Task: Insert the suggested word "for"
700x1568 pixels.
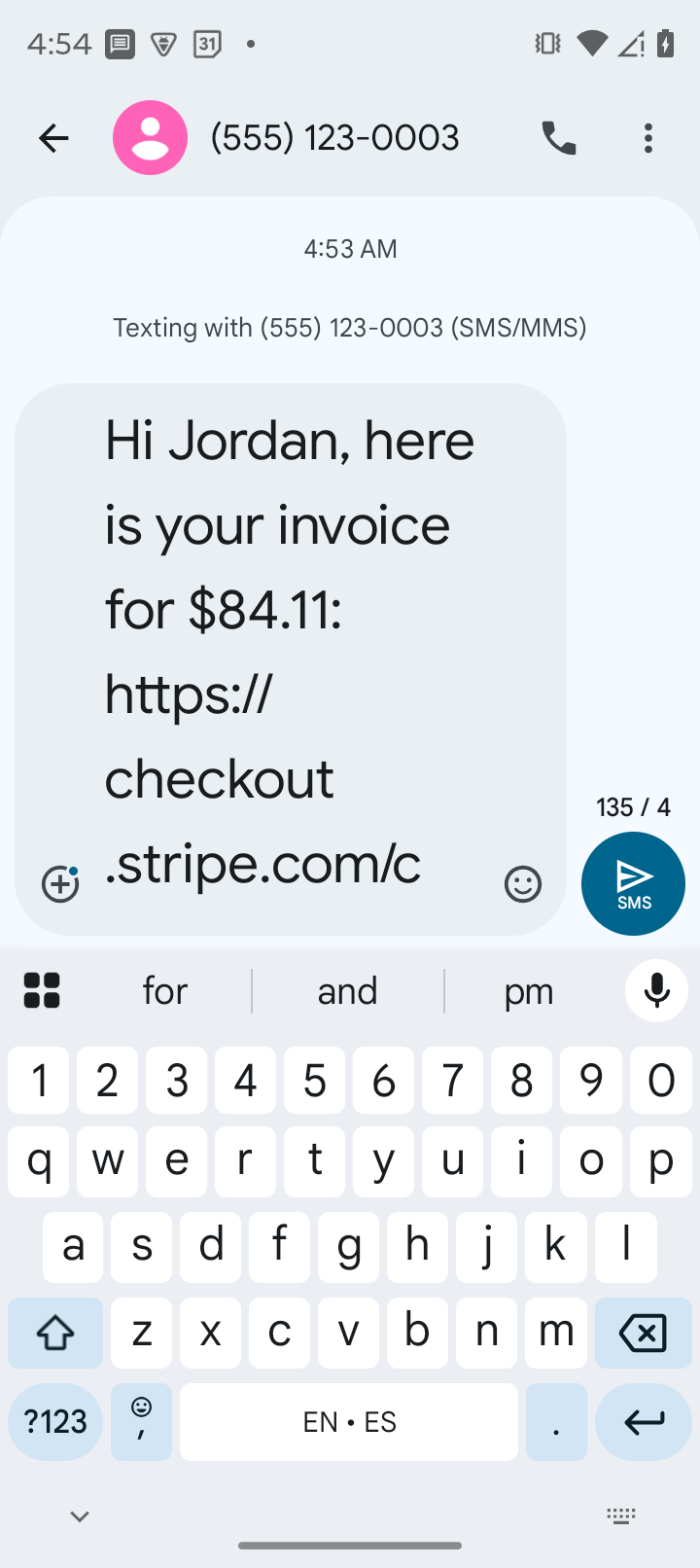Action: pos(165,991)
